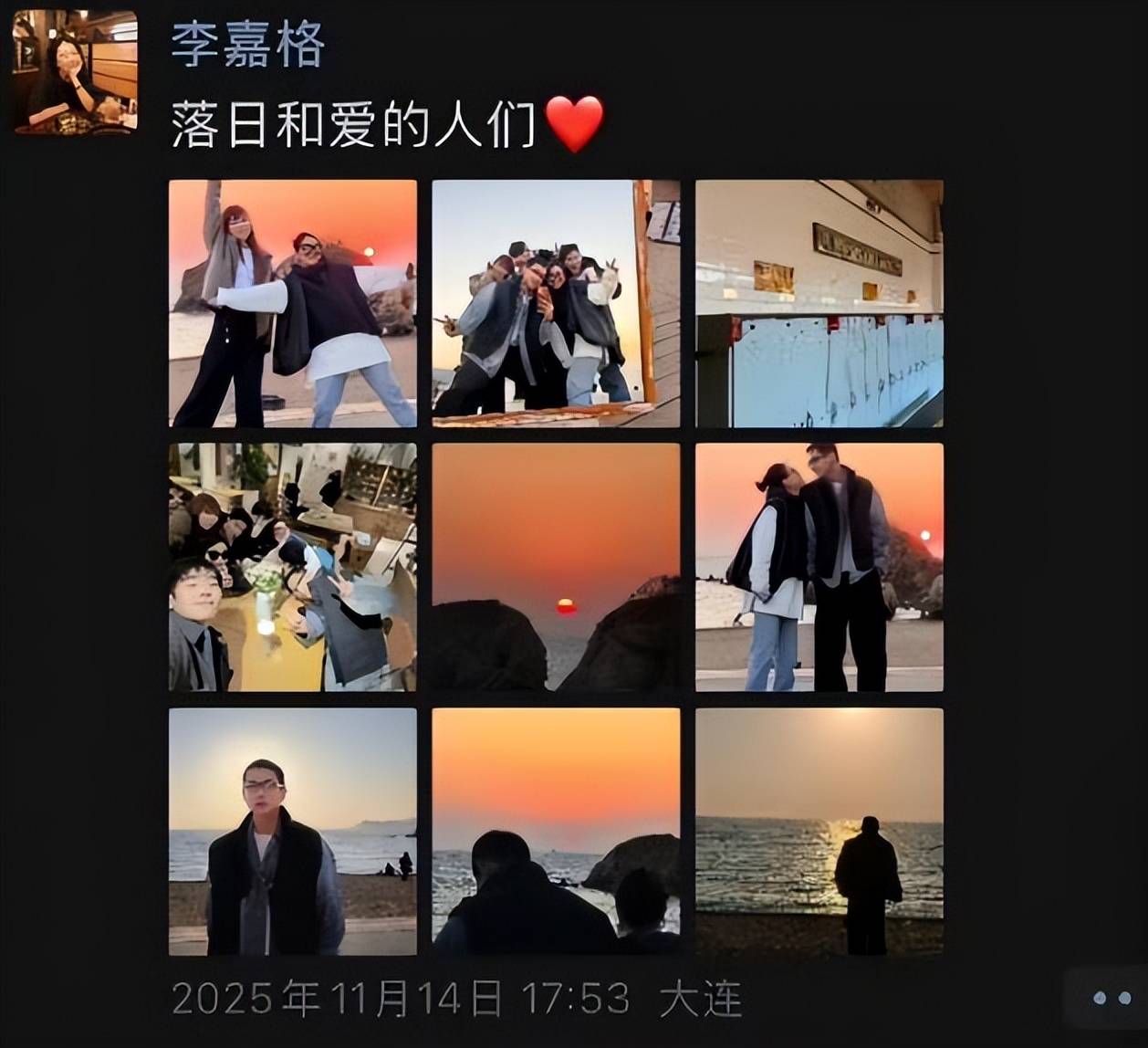Viewport: 1148px width, 1048px height.
Task: Open the restaurant group selfie photo
Action: click(x=293, y=567)
